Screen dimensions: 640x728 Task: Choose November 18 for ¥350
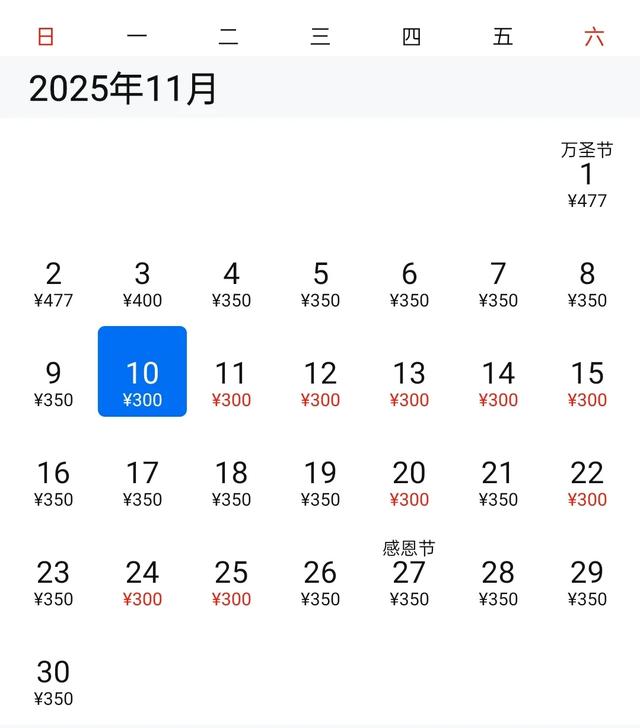click(x=231, y=482)
